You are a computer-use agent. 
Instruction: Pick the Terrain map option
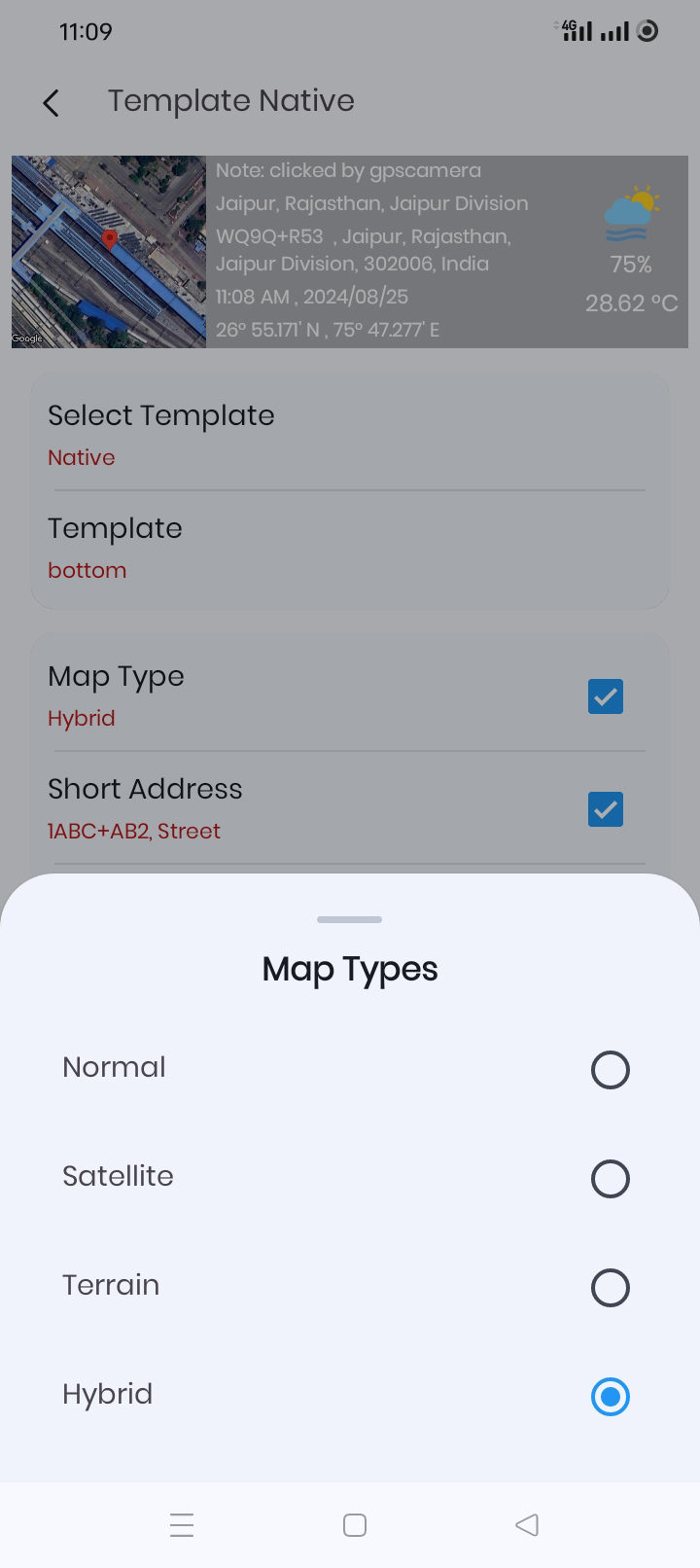pyautogui.click(x=349, y=1287)
